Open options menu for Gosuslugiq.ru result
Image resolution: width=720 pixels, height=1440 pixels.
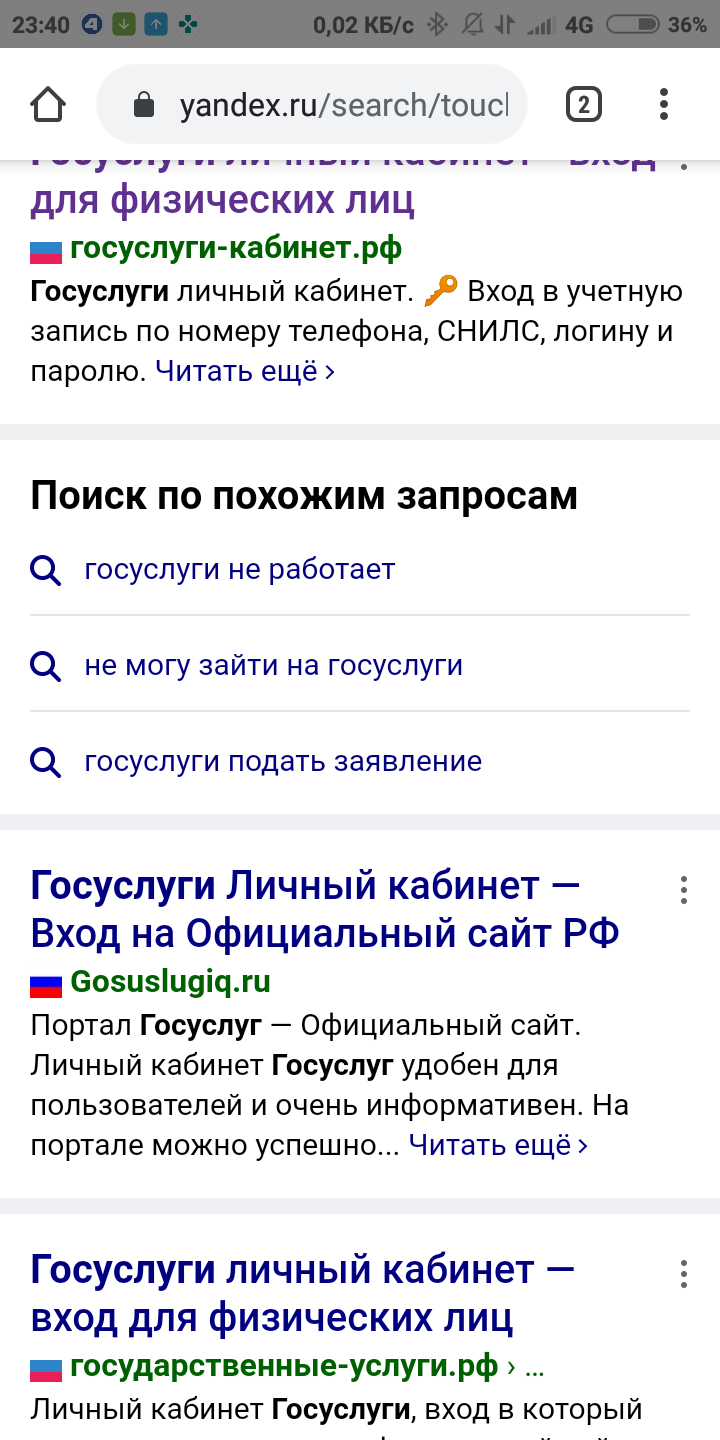(x=683, y=890)
